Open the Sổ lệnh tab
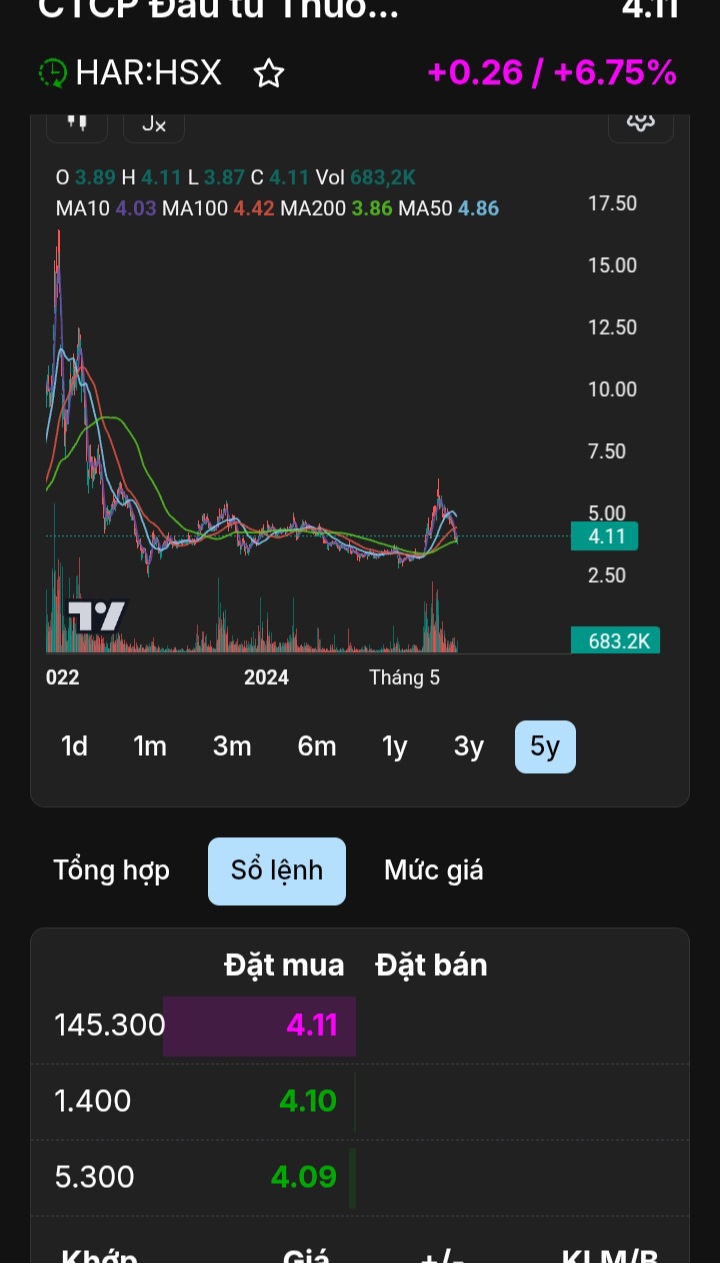 click(277, 871)
